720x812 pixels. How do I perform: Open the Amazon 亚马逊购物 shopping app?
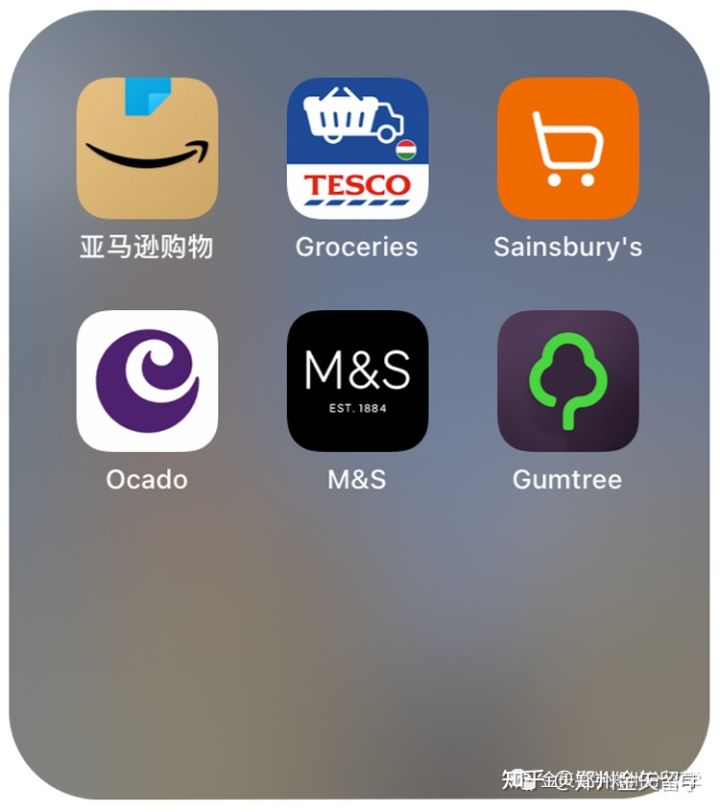(147, 150)
